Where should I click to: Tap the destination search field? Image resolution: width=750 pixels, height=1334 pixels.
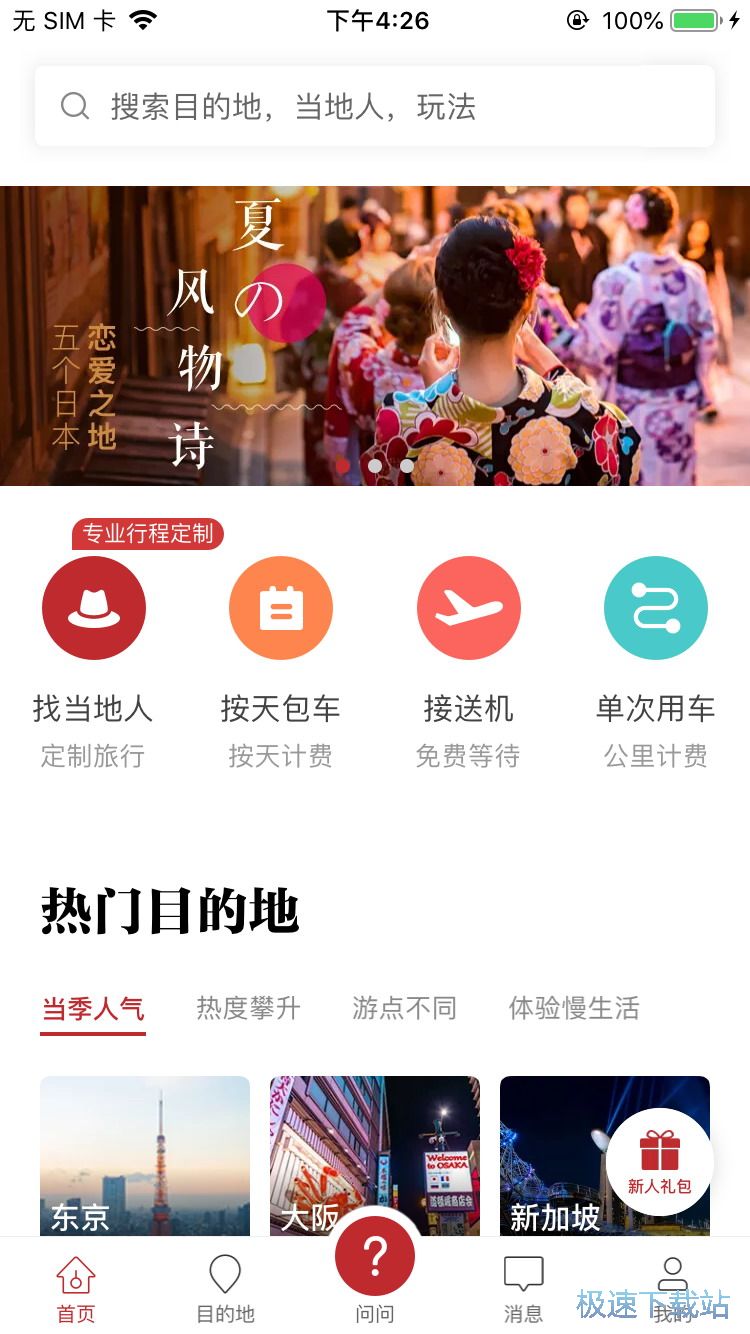(x=375, y=106)
